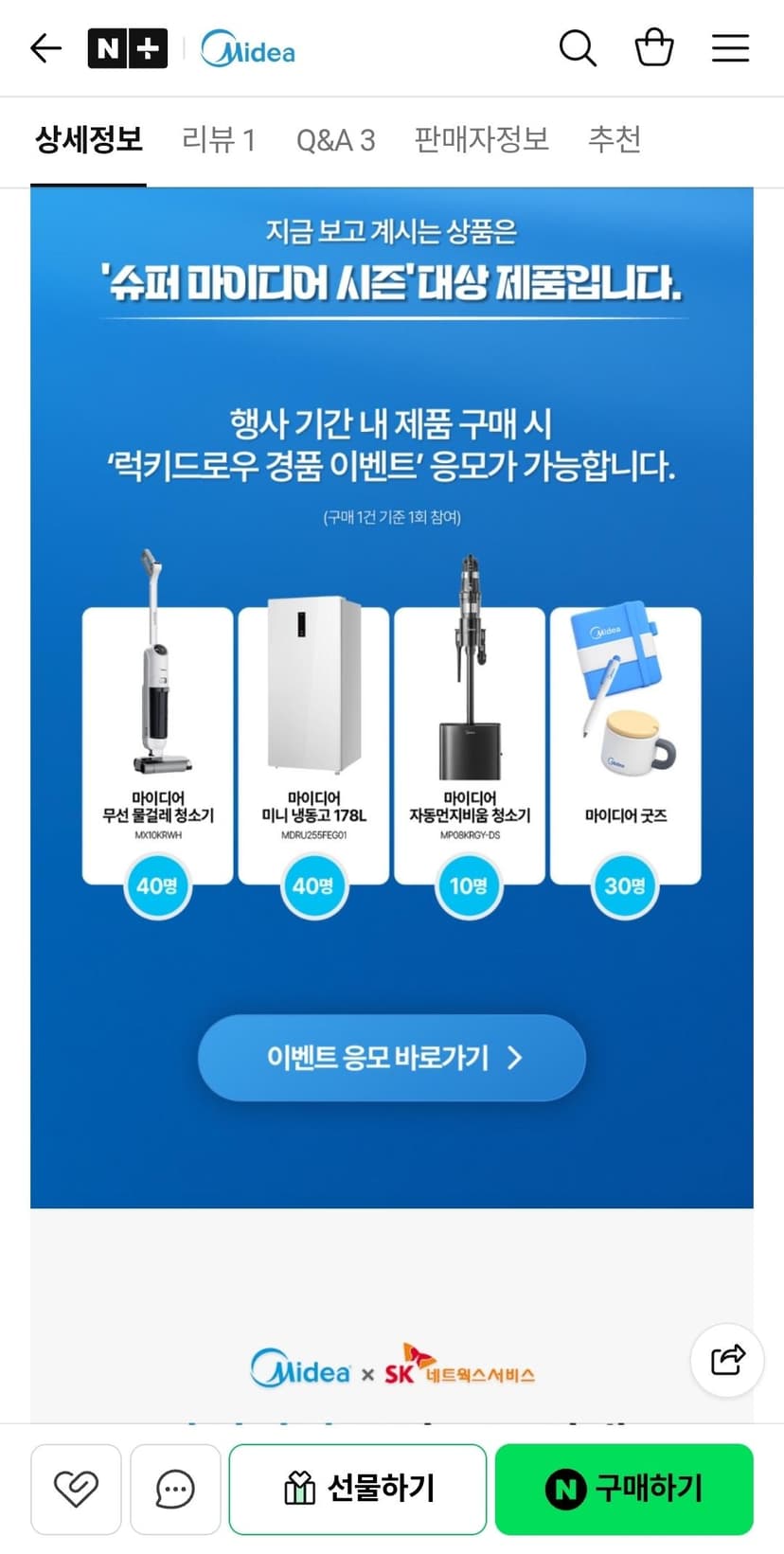Screen dimensions: 784x1554
Task: View the shopping basket
Action: (654, 47)
